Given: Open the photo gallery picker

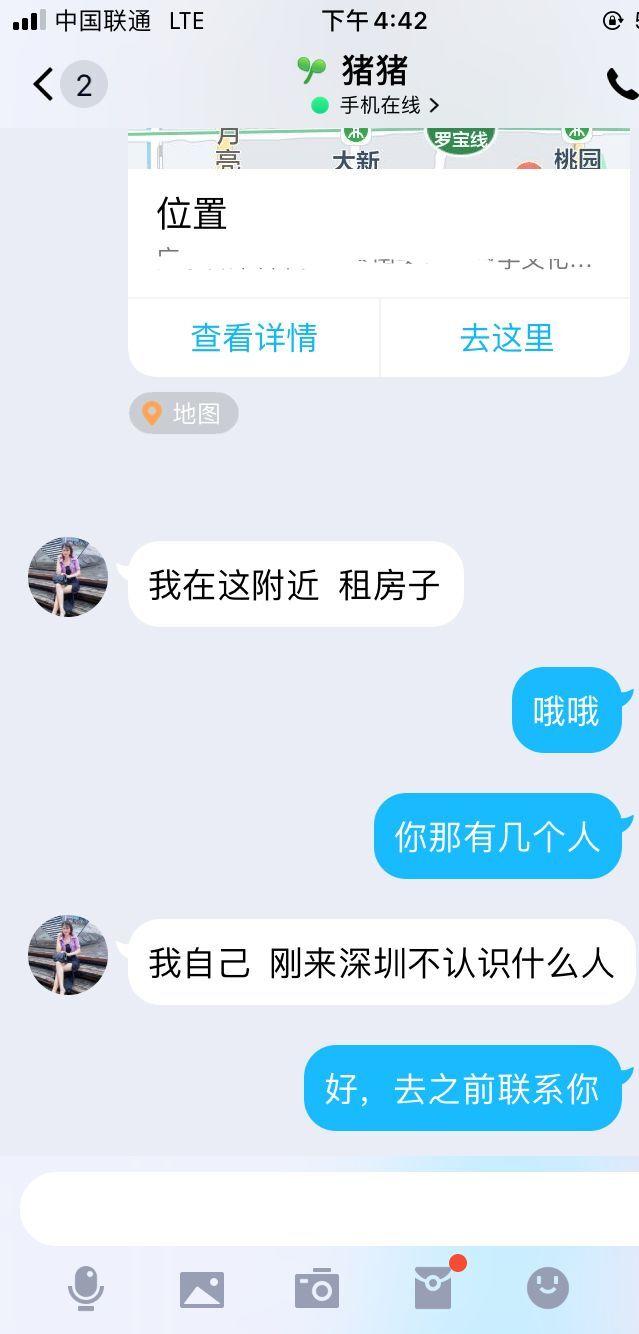Looking at the screenshot, I should click(202, 1289).
